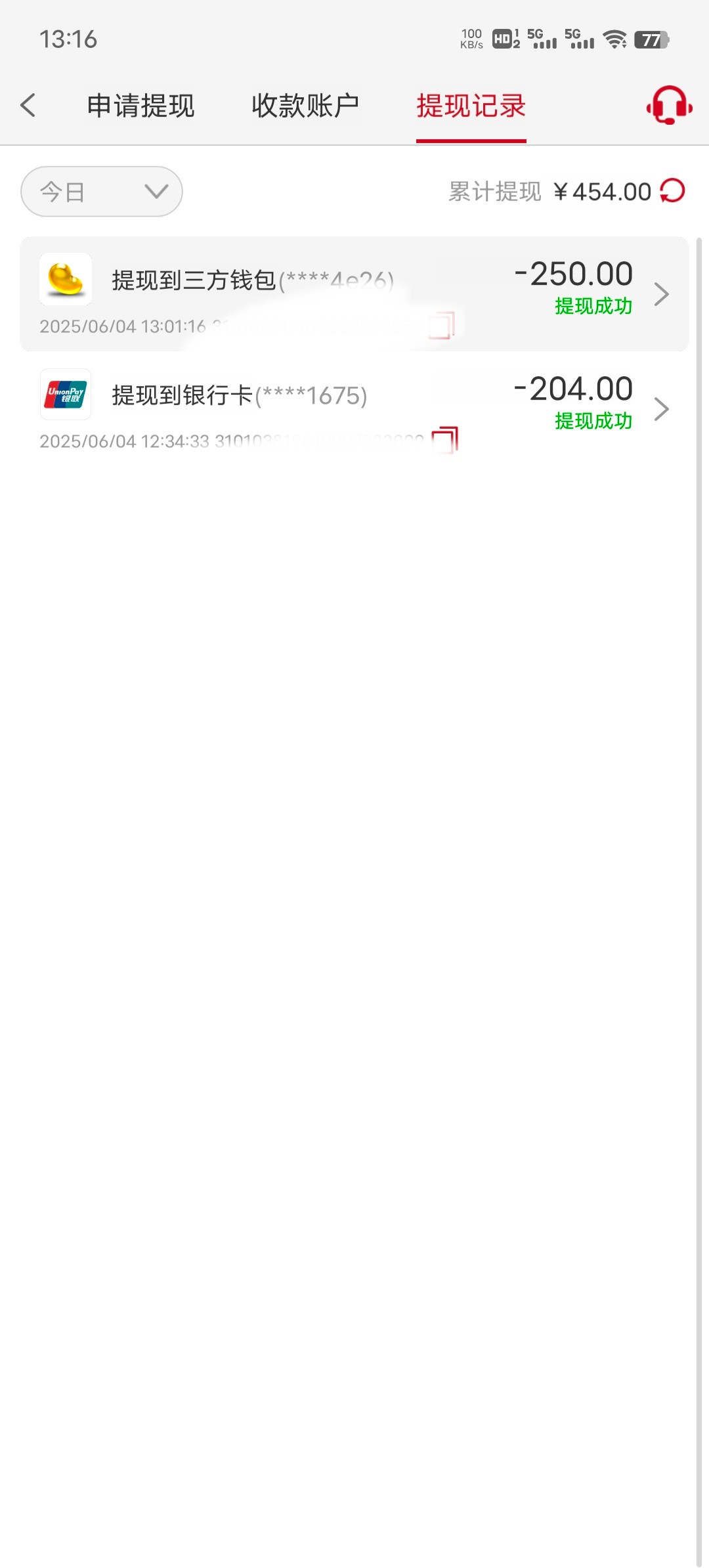Select the 提现记录 tab
The width and height of the screenshot is (709, 1568).
[471, 106]
